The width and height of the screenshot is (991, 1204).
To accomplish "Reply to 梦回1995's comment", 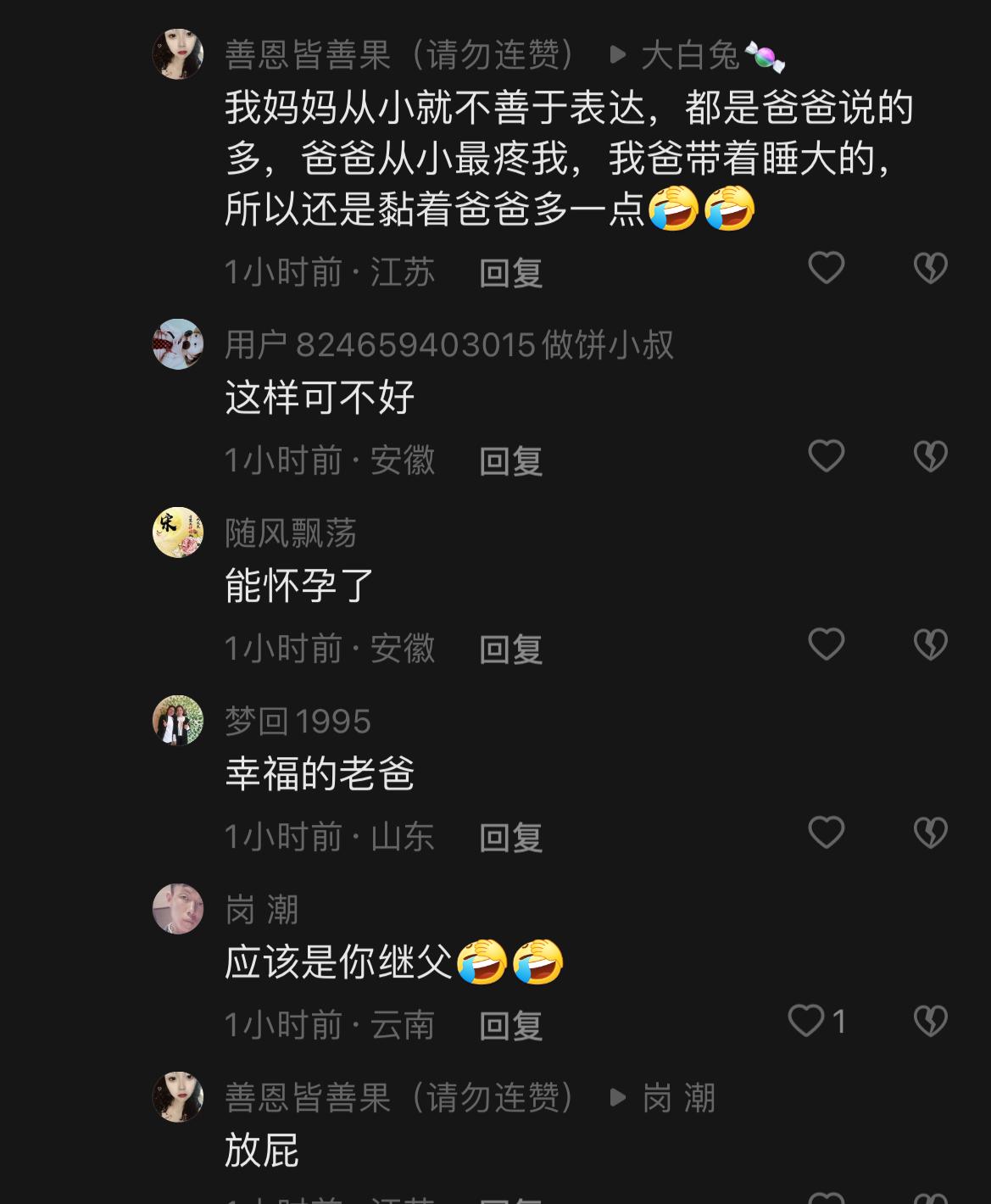I will (x=510, y=838).
